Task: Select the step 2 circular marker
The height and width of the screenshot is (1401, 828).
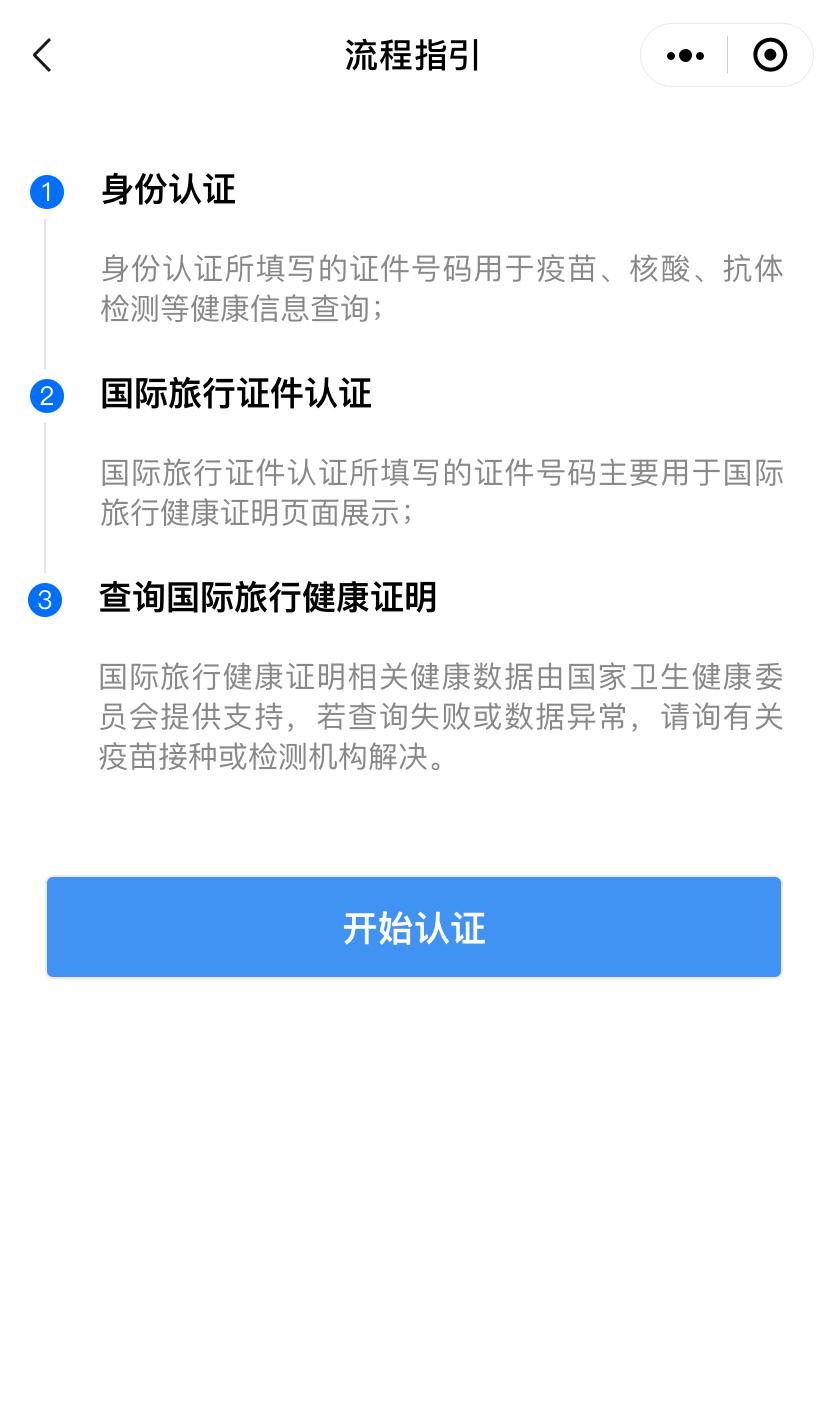Action: (45, 397)
